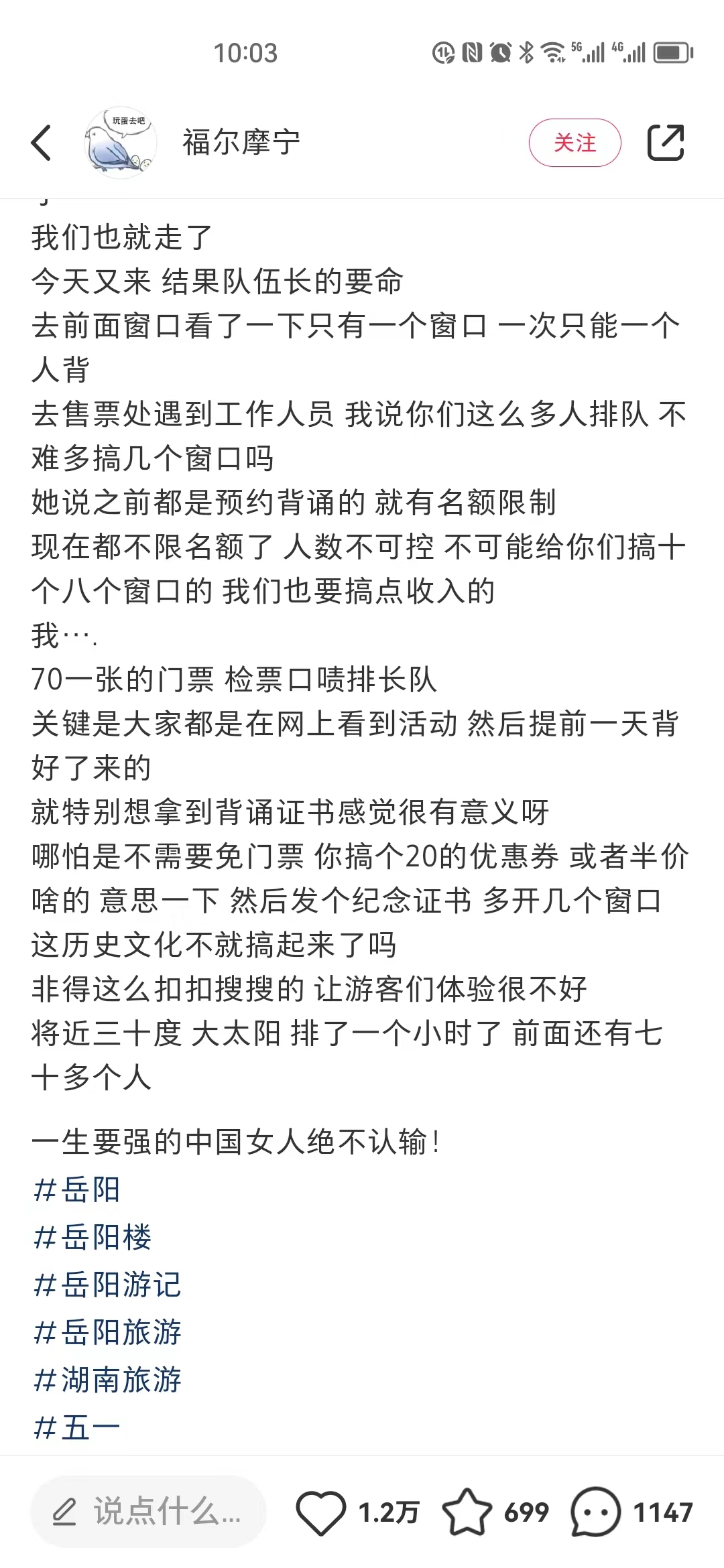The width and height of the screenshot is (724, 1568).
Task: View the #湖南旅游 topic
Action: click(107, 1380)
